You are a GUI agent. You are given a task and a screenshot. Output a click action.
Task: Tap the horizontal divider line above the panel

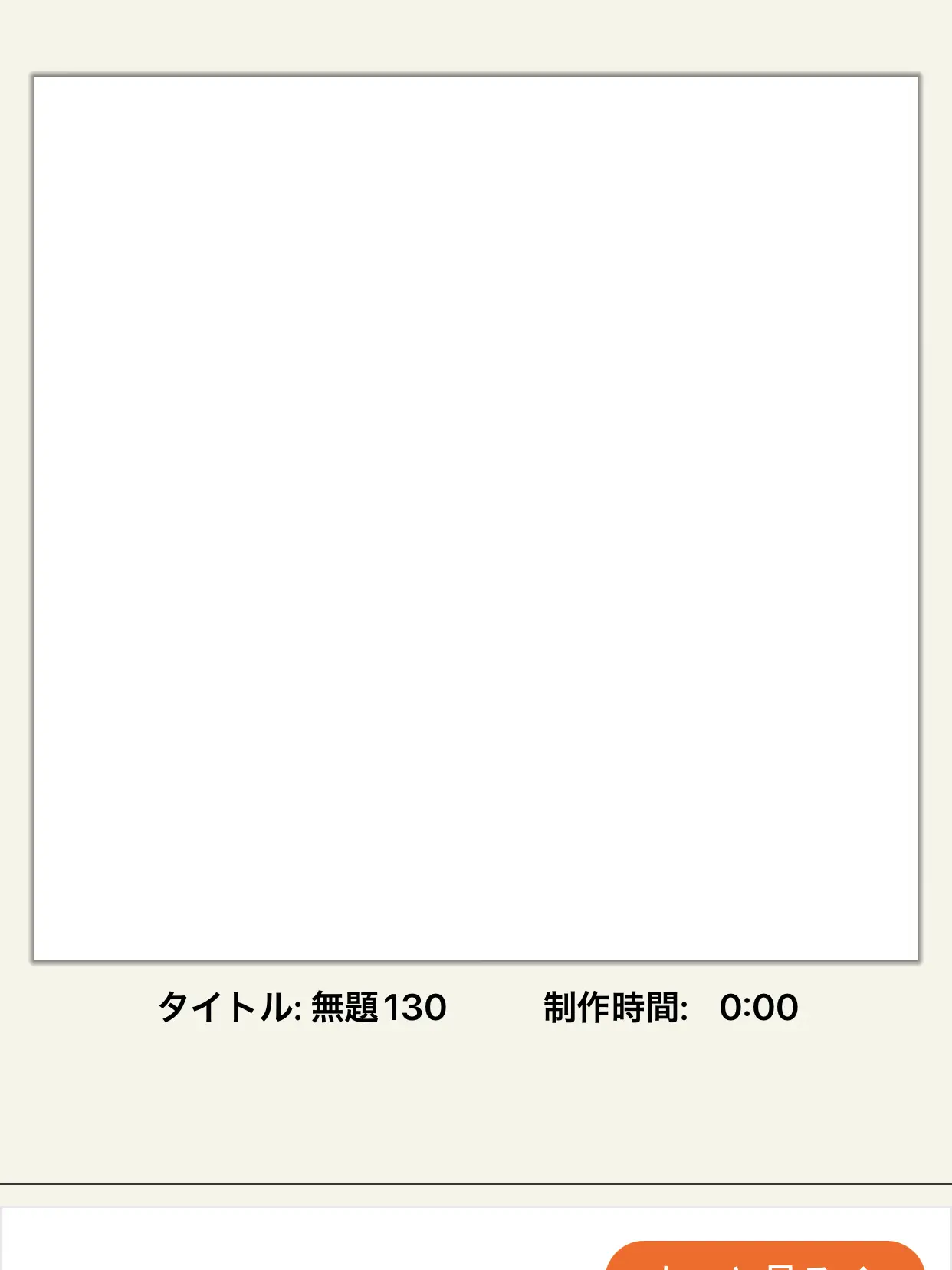475,1183
